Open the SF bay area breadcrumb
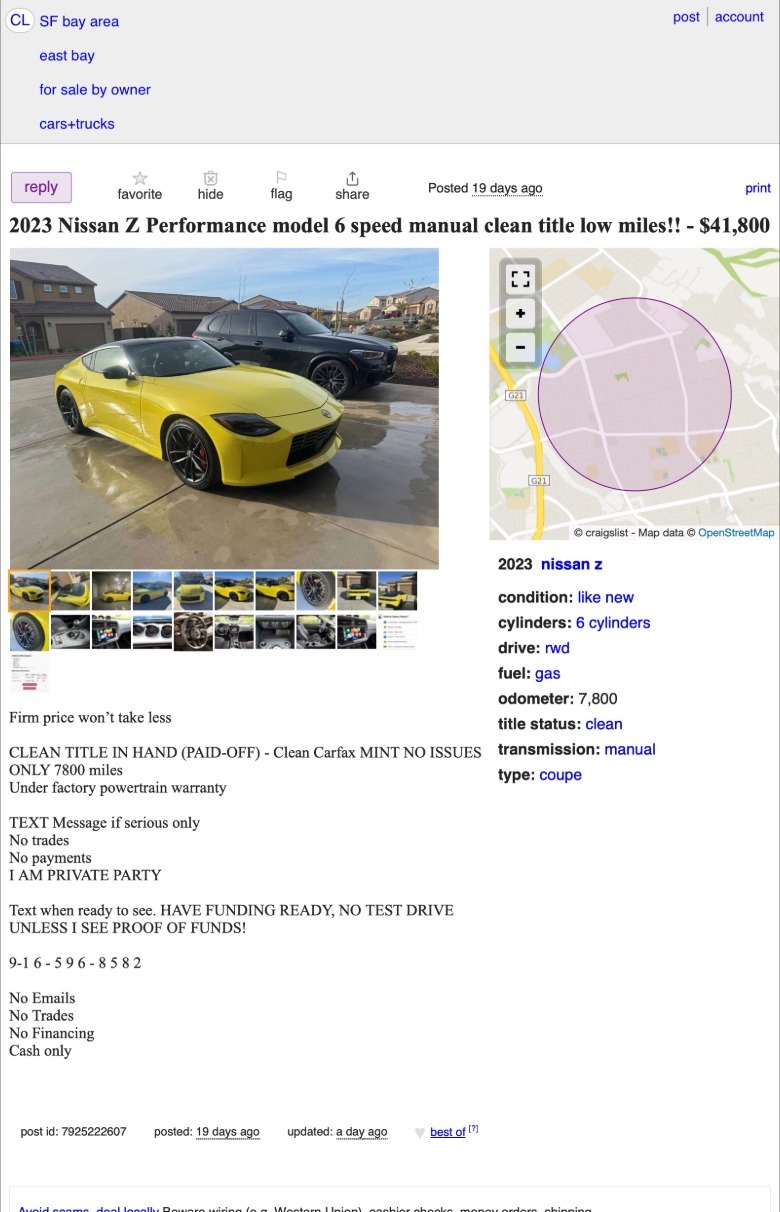780x1212 pixels. (79, 21)
